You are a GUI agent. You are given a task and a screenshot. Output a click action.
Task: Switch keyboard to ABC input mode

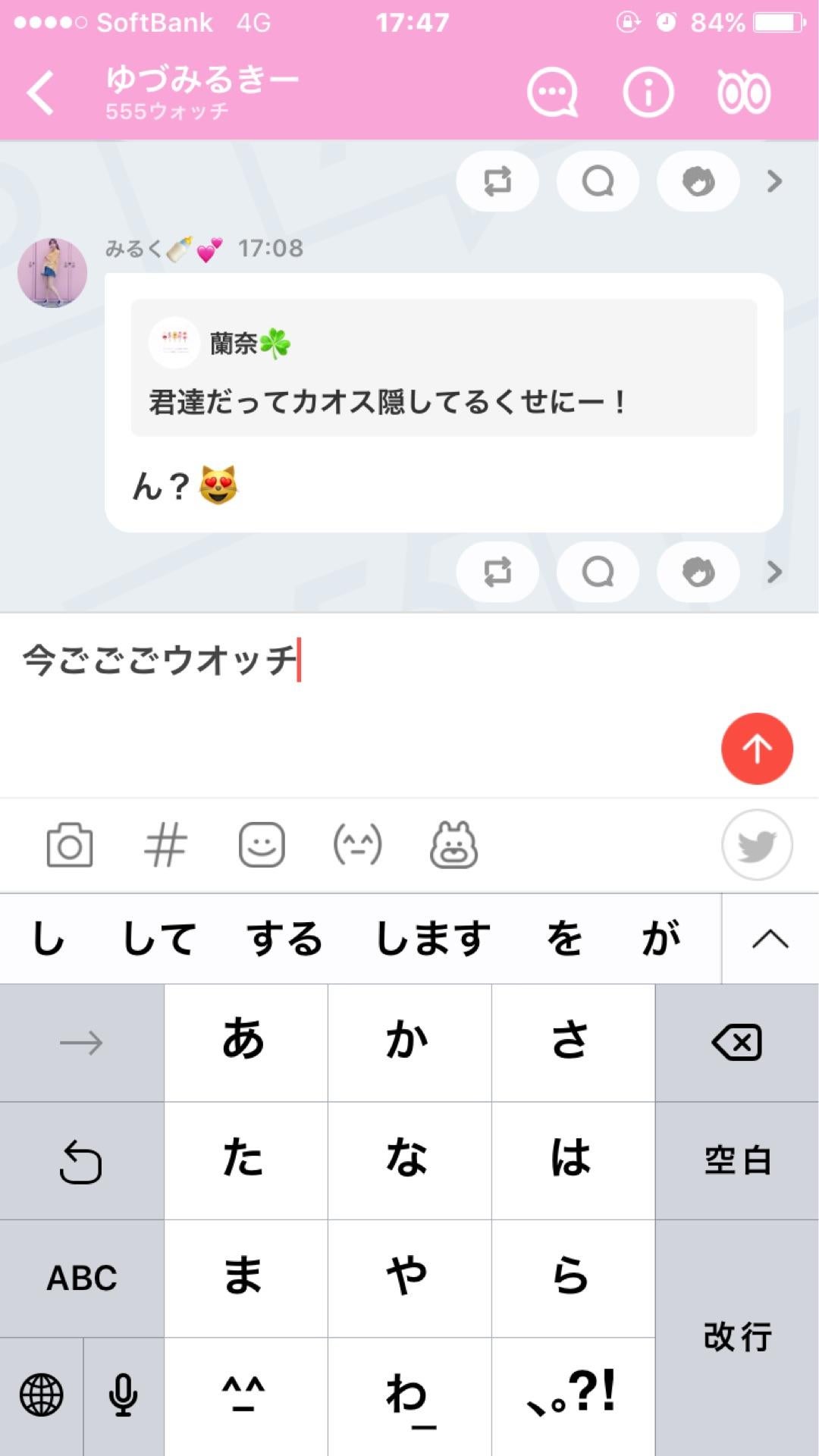coord(81,1279)
